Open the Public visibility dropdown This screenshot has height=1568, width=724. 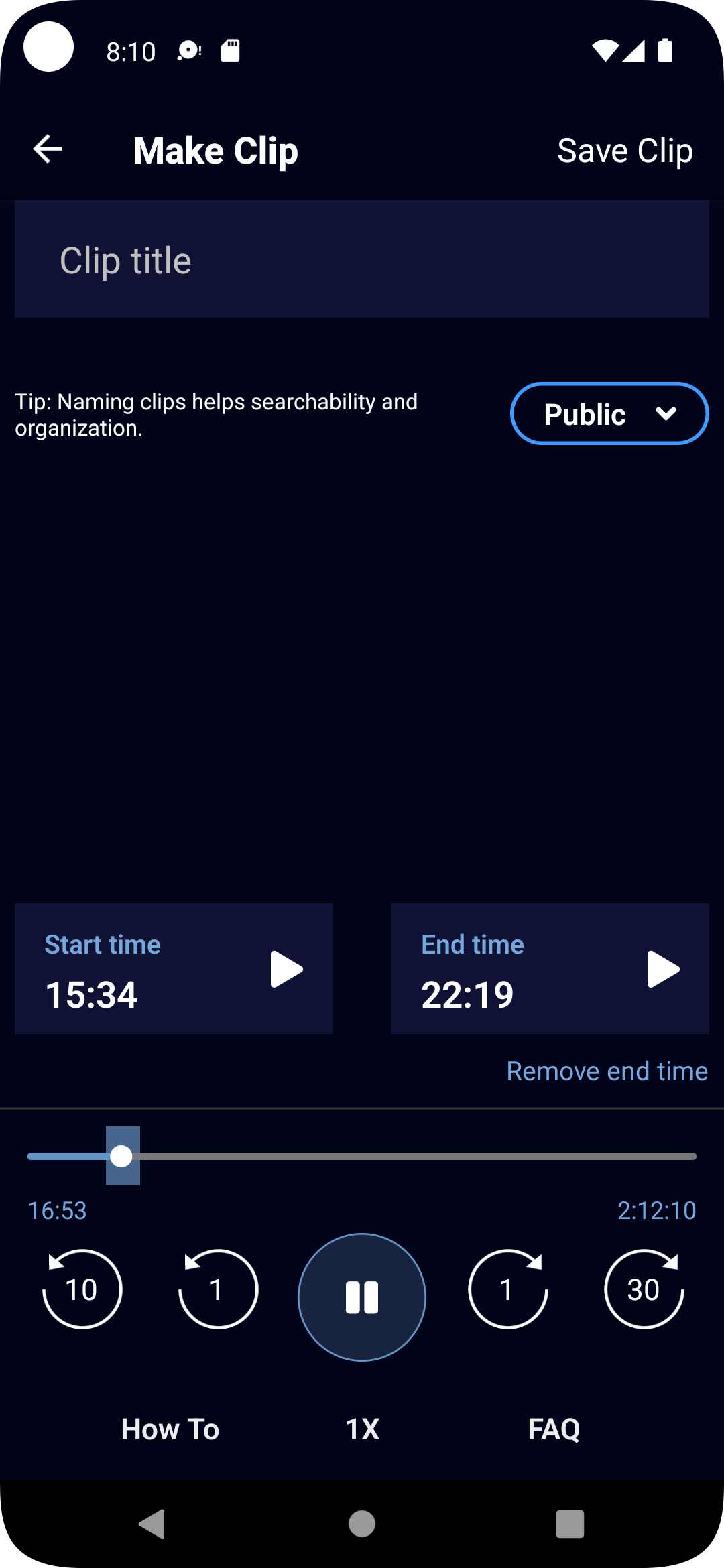pyautogui.click(x=609, y=414)
